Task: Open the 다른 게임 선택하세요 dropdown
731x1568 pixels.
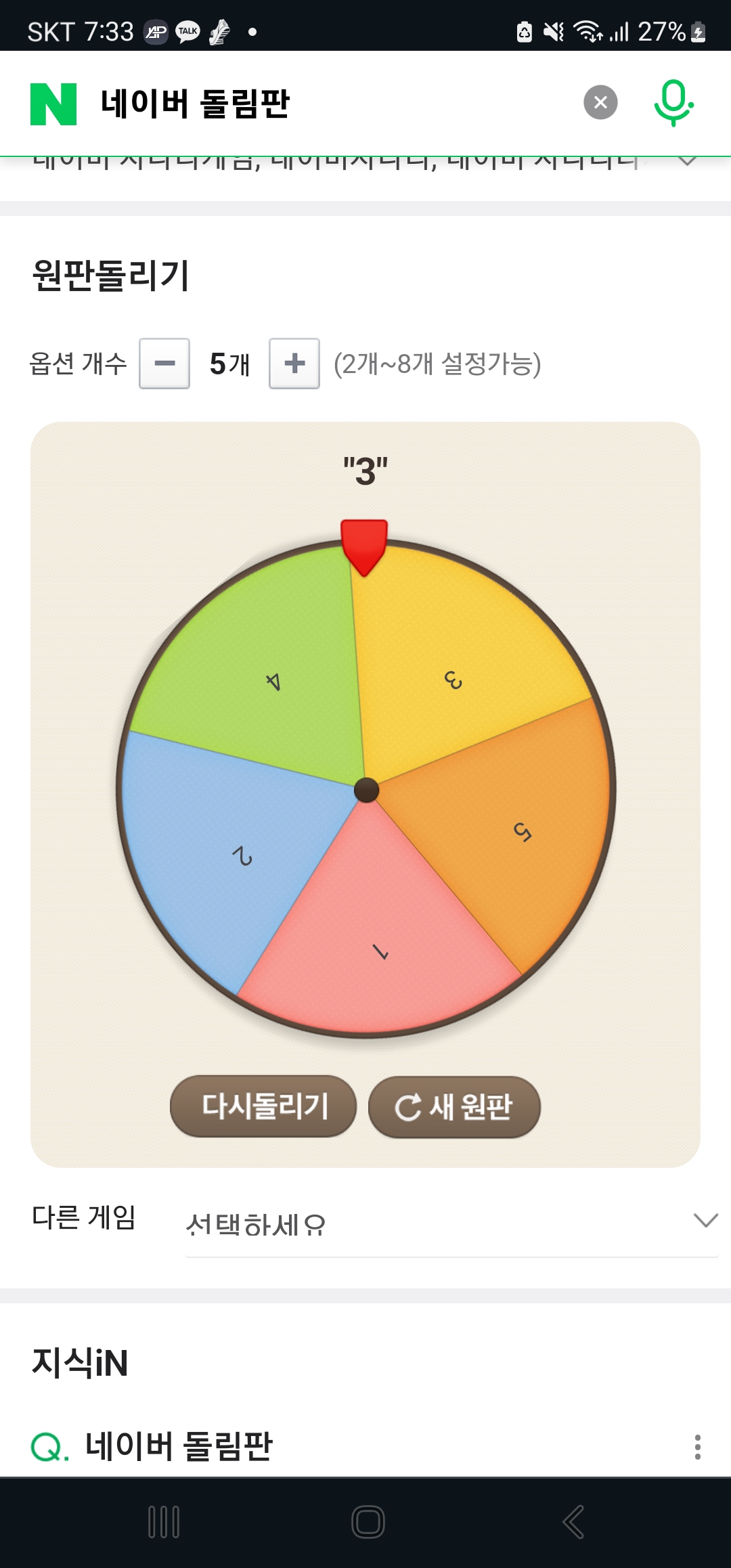Action: pyautogui.click(x=451, y=1223)
